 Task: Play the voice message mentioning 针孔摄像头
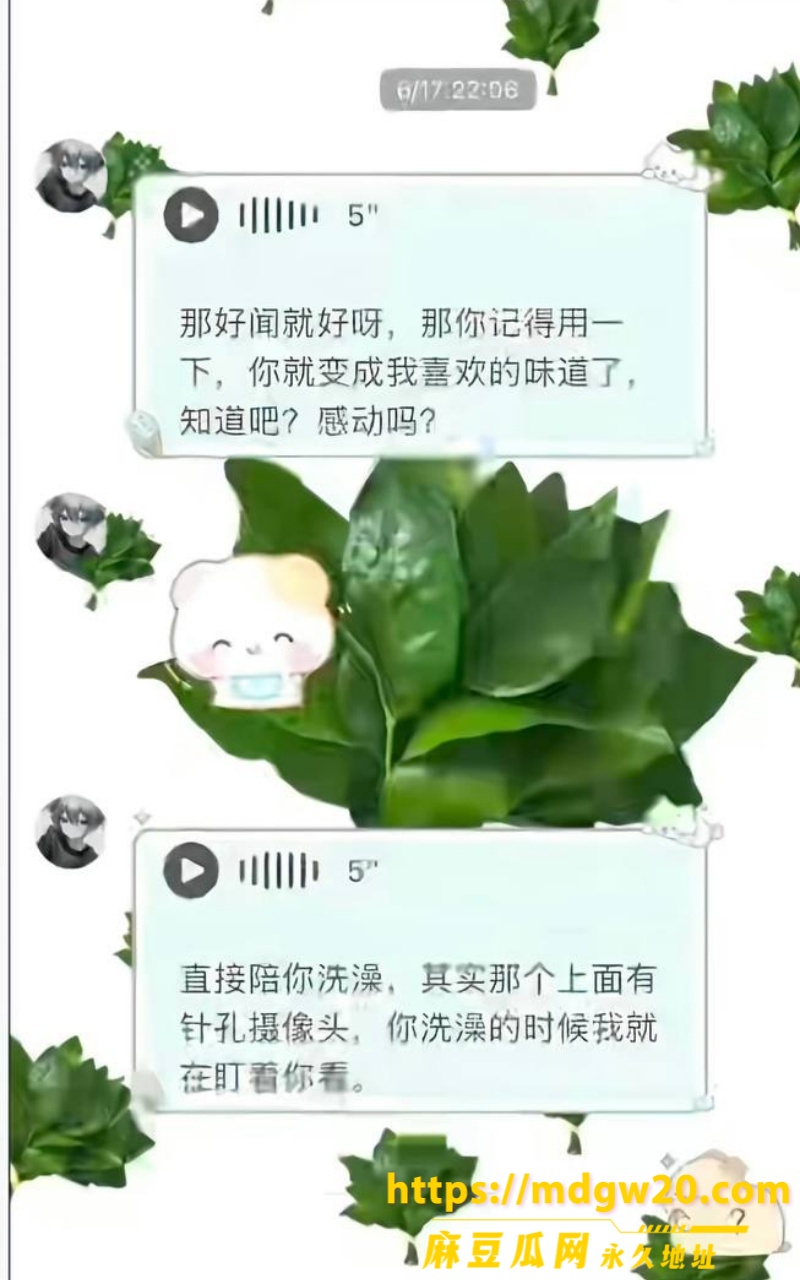pyautogui.click(x=191, y=869)
